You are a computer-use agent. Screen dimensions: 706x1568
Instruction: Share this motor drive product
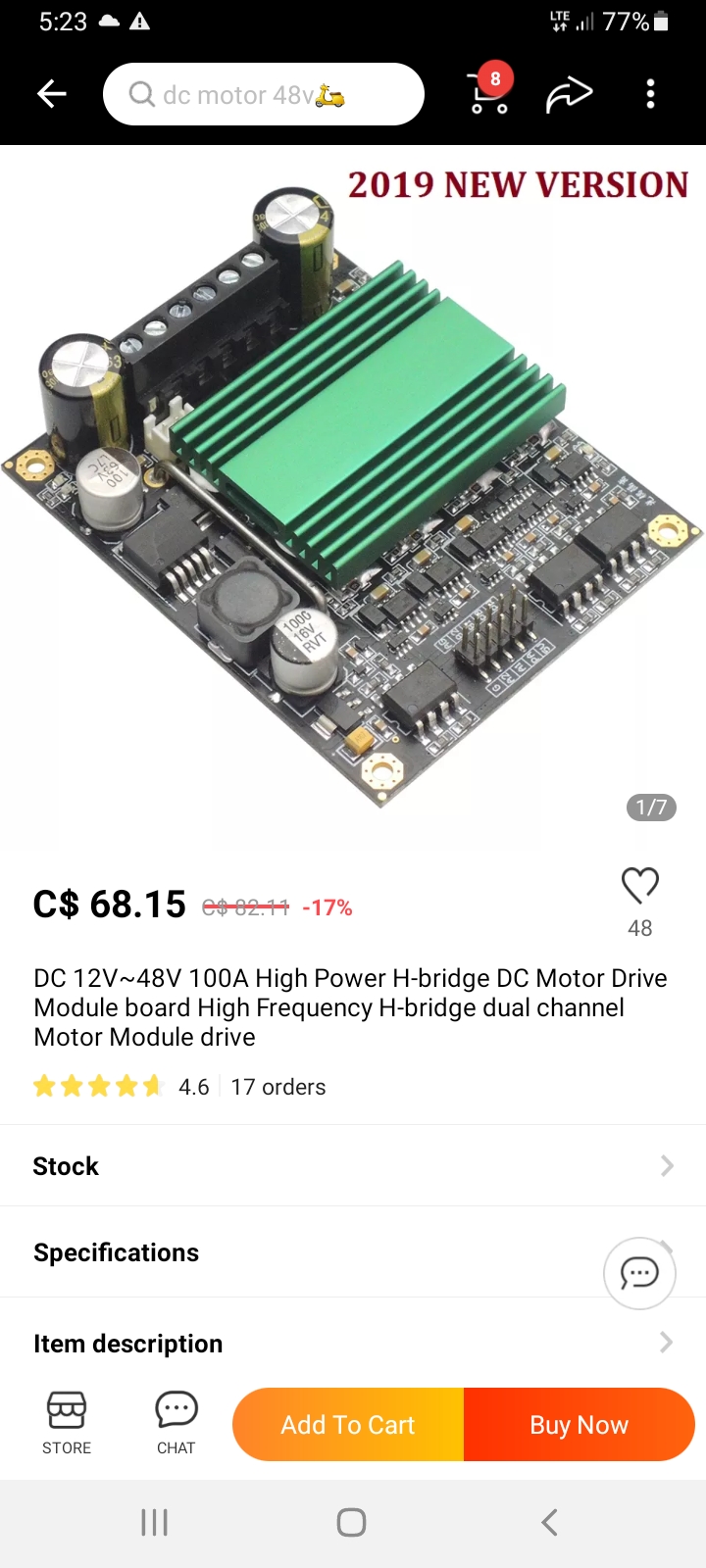coord(569,94)
